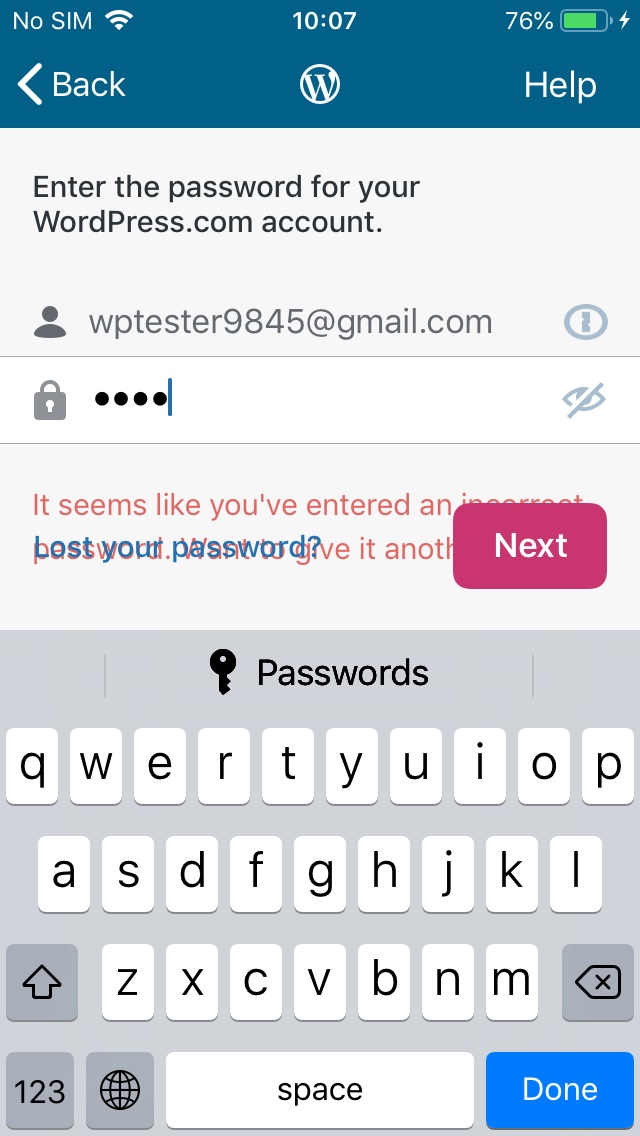640x1136 pixels.
Task: Open the Lost your password link
Action: click(x=178, y=548)
